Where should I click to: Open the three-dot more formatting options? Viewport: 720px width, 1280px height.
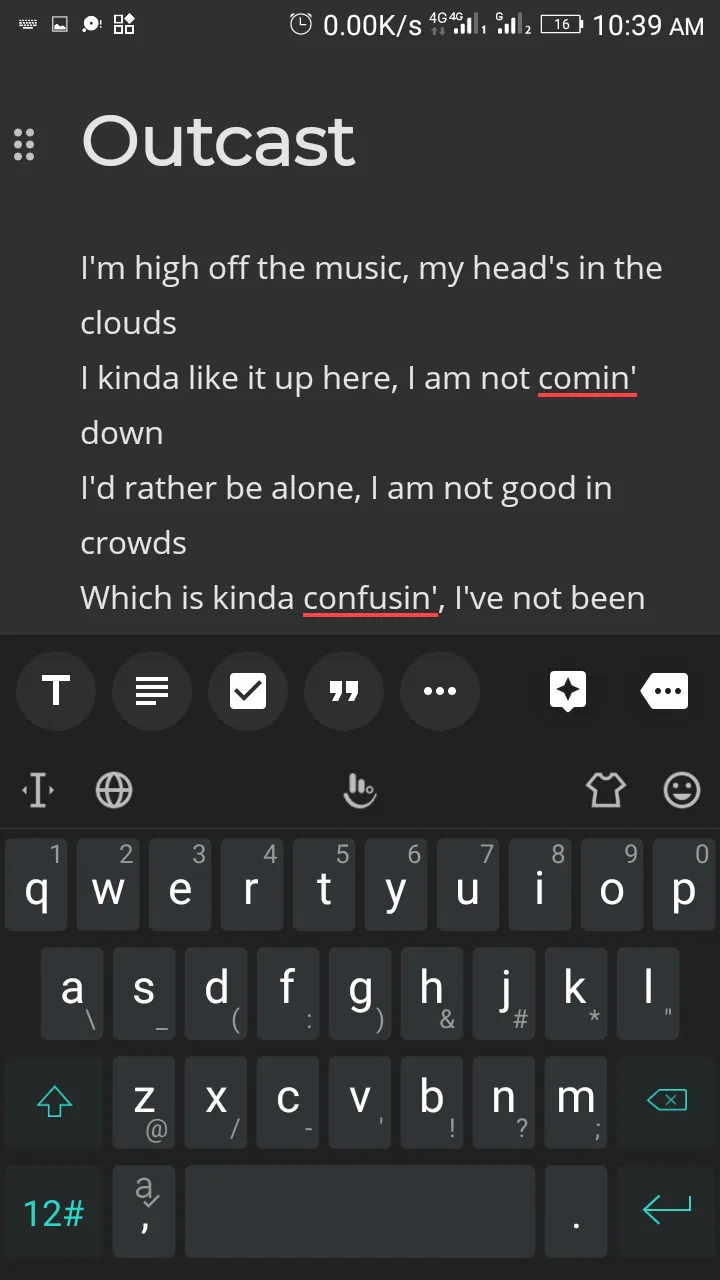pyautogui.click(x=440, y=691)
